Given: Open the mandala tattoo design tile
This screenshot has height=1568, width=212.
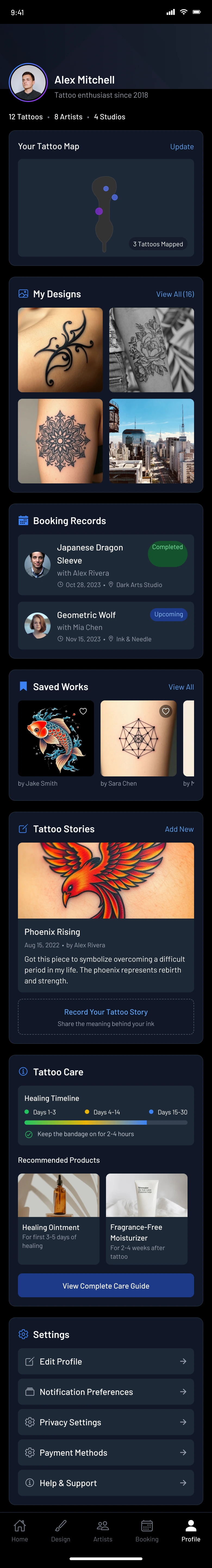Looking at the screenshot, I should [x=60, y=441].
